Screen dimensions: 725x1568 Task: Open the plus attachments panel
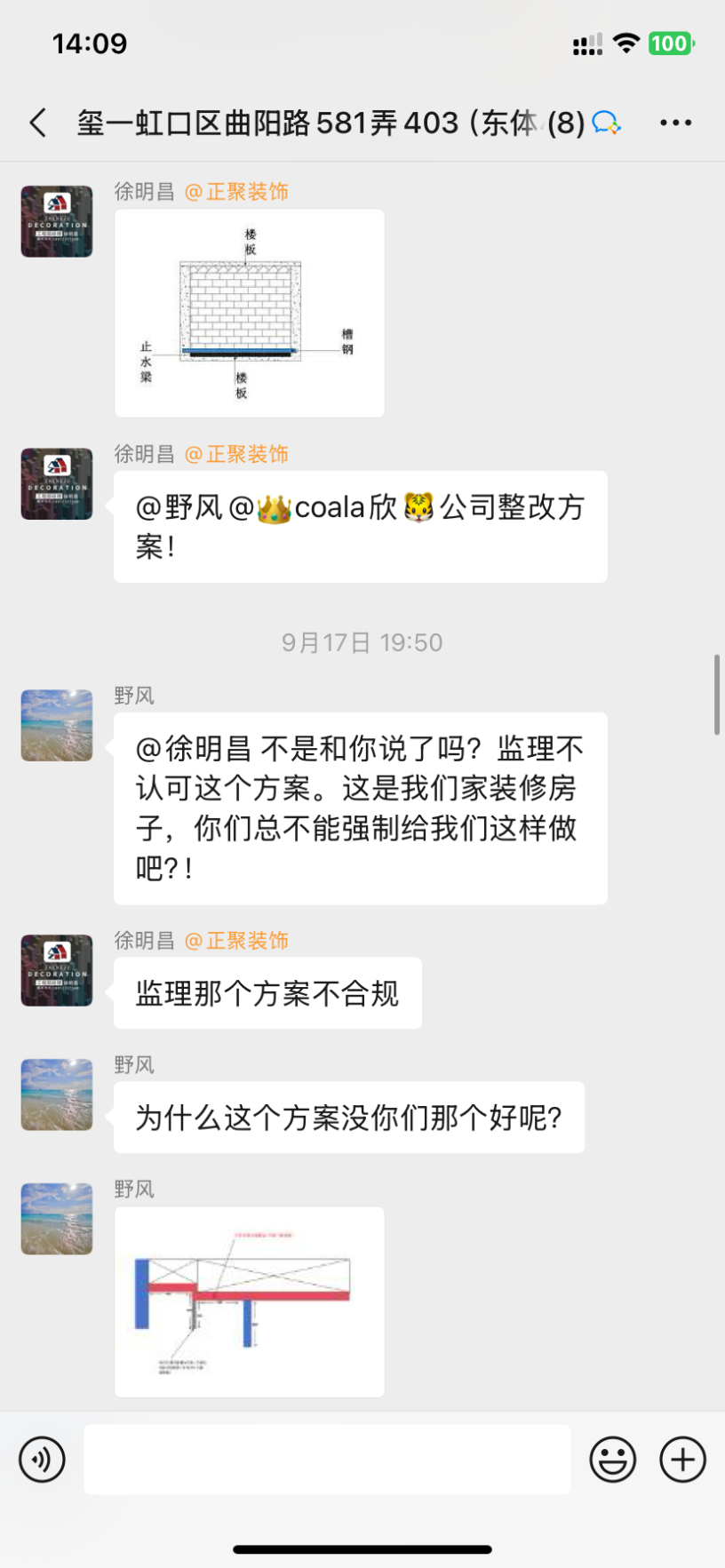[x=682, y=1460]
